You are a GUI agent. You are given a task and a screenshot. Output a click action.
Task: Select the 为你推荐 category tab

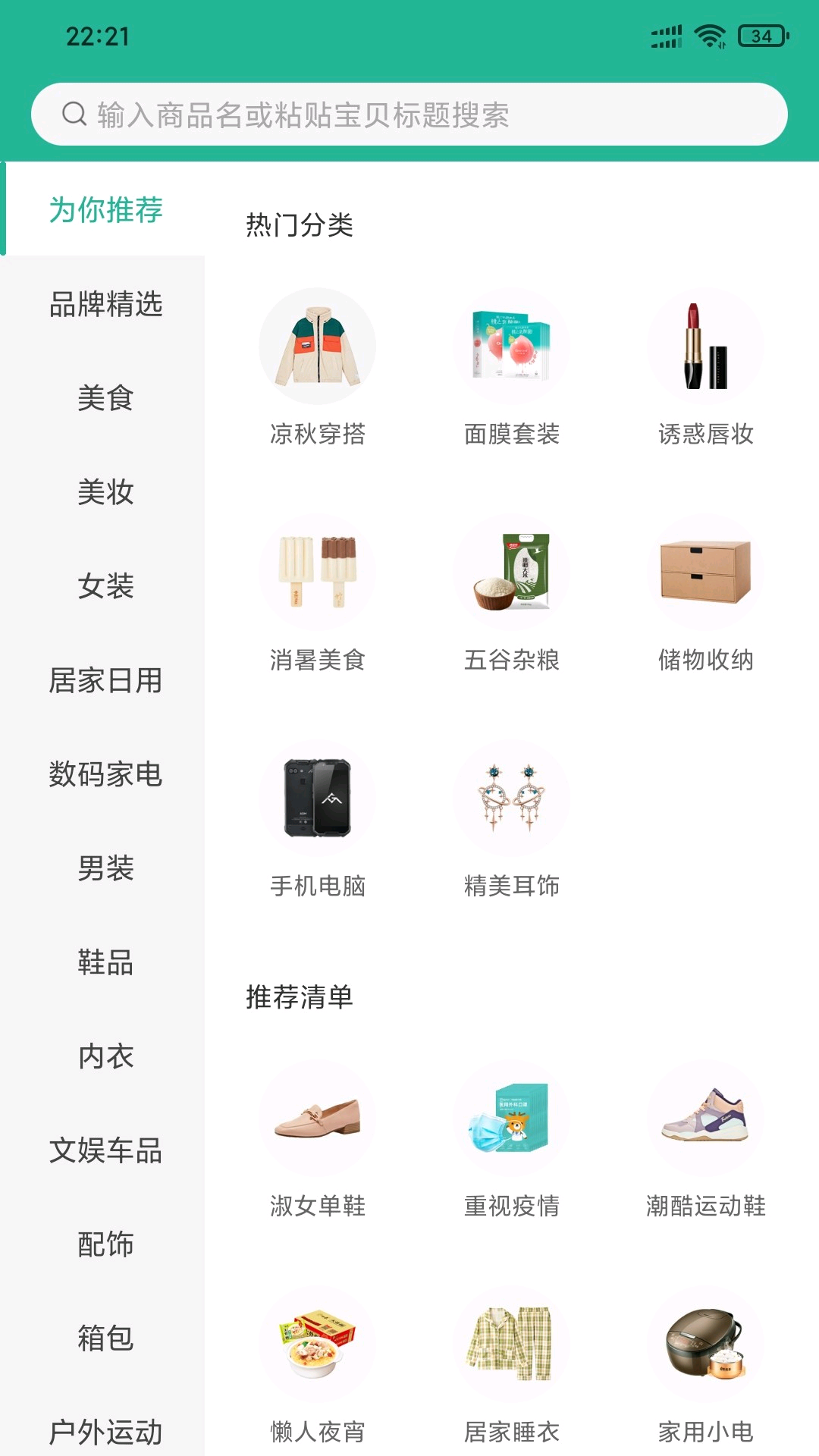(105, 210)
